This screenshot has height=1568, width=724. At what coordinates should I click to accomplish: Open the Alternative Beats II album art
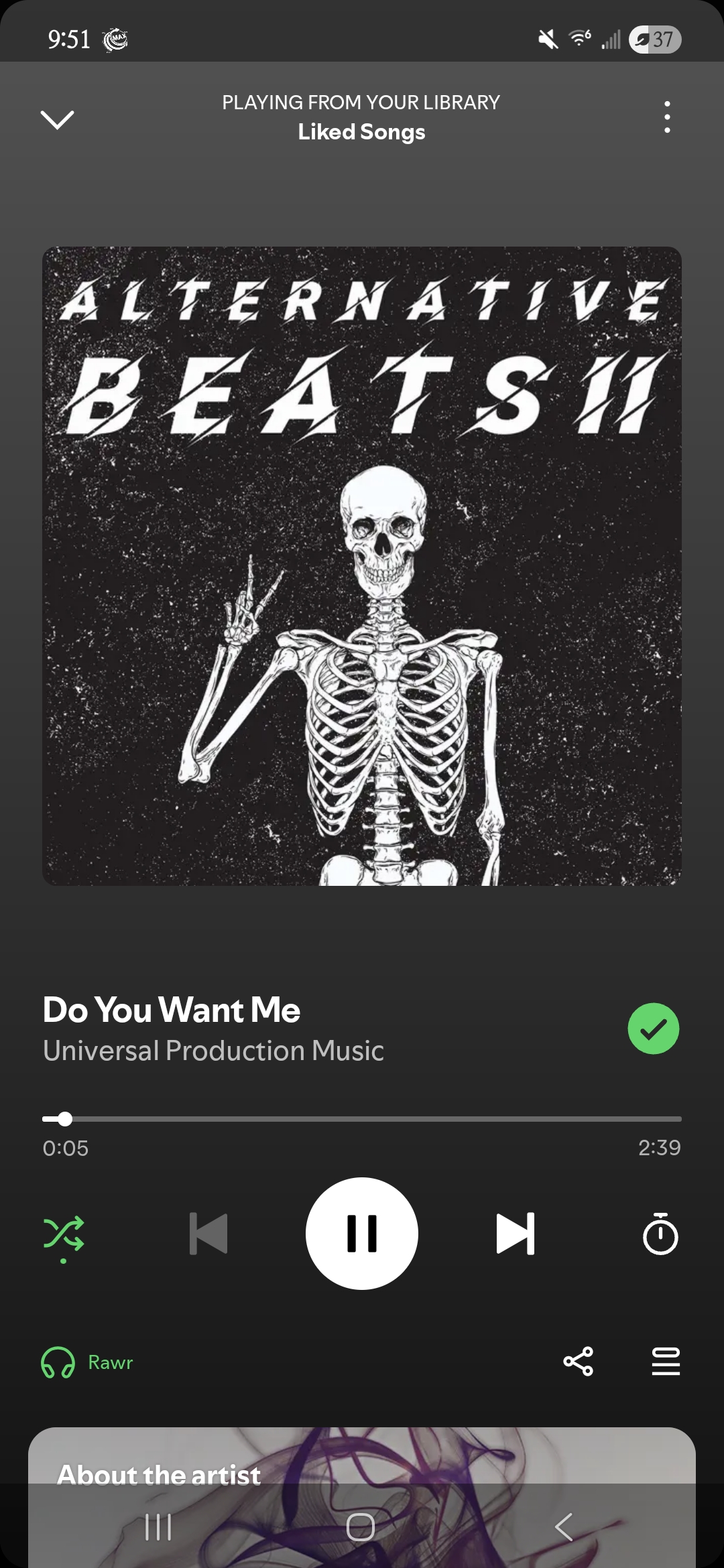tap(362, 566)
